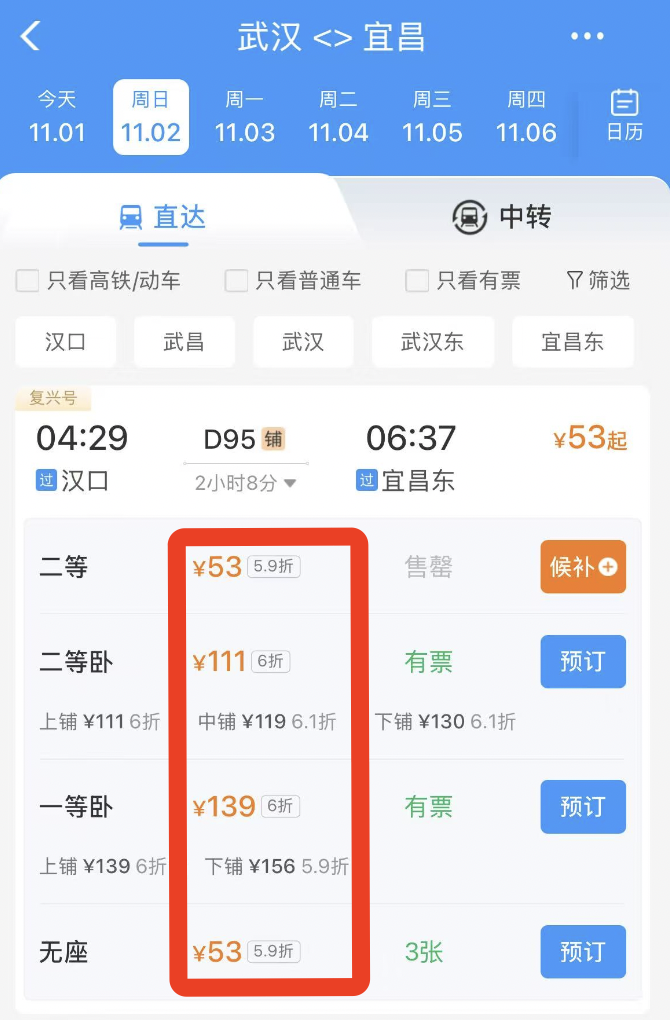Book the 无座 ticket with 预订
Image resolution: width=670 pixels, height=1020 pixels.
point(583,952)
